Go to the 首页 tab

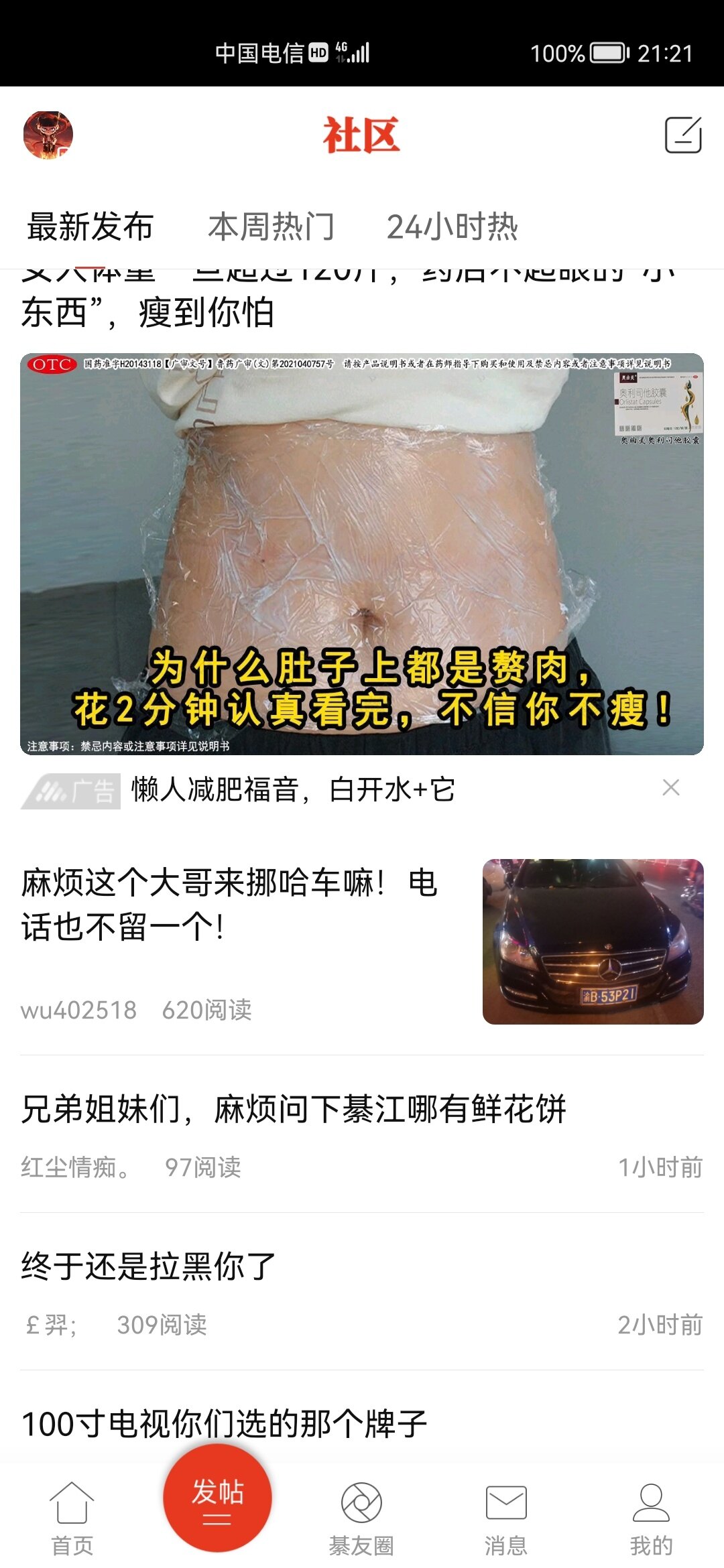(x=72, y=1518)
